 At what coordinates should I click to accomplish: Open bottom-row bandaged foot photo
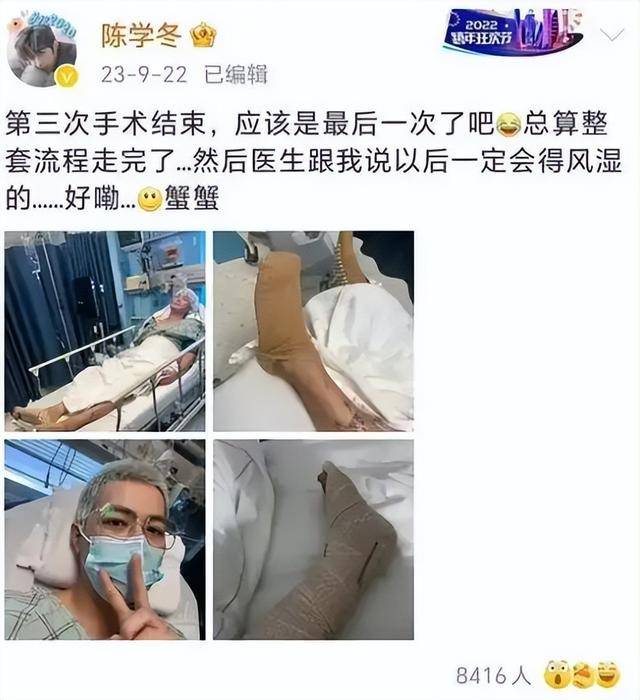[x=313, y=539]
